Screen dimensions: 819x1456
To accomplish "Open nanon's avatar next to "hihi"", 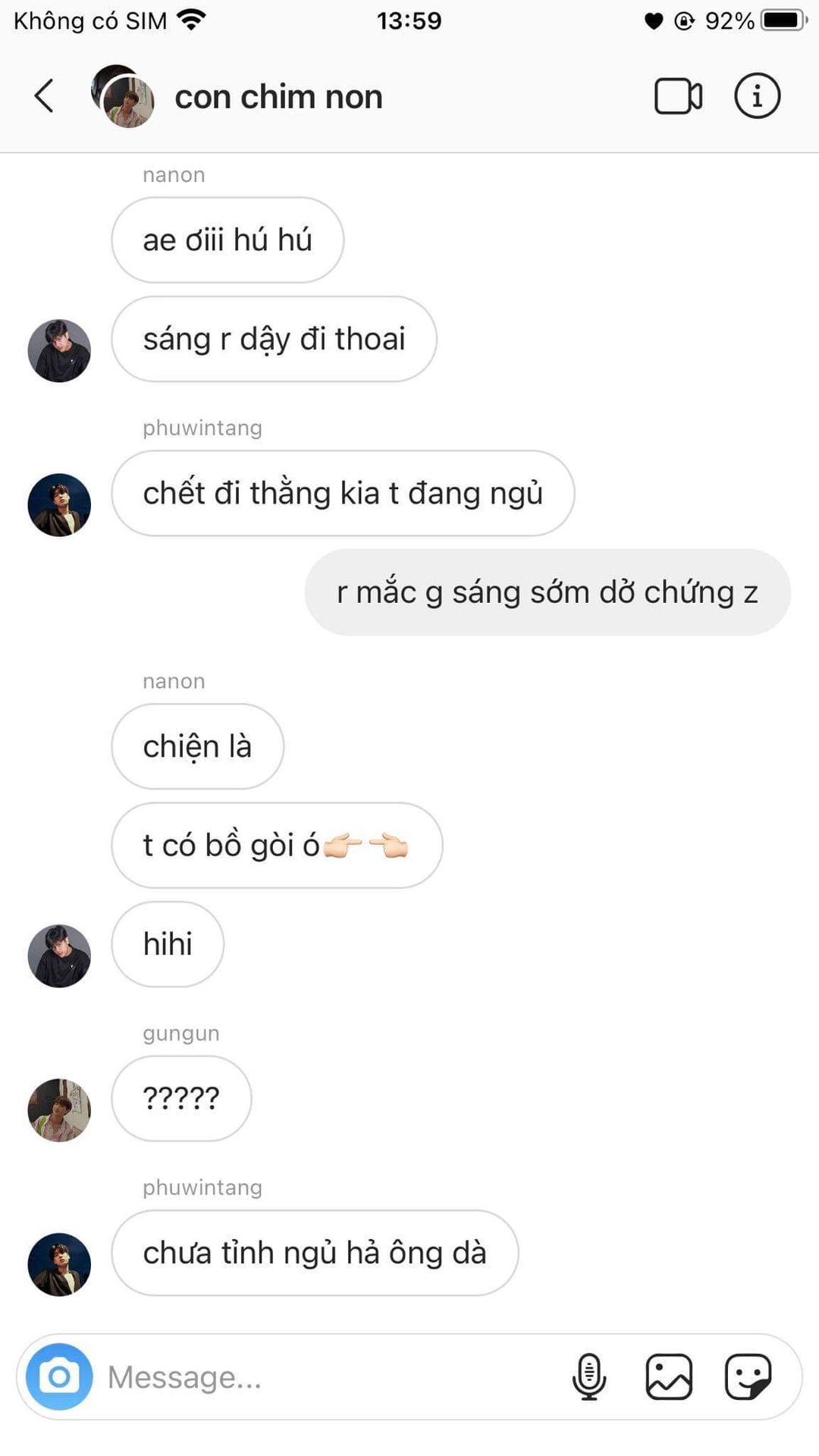I will point(59,955).
